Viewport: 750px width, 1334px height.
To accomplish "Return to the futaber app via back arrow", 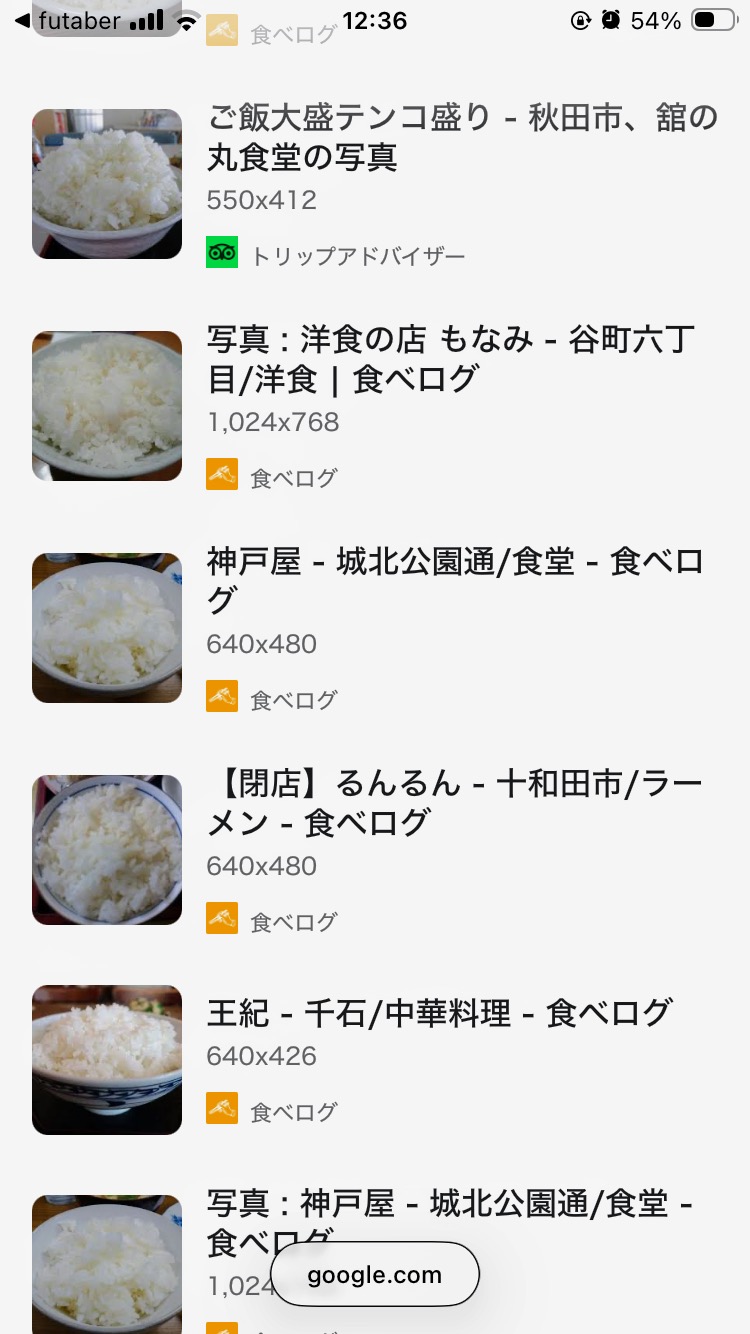I will point(22,21).
